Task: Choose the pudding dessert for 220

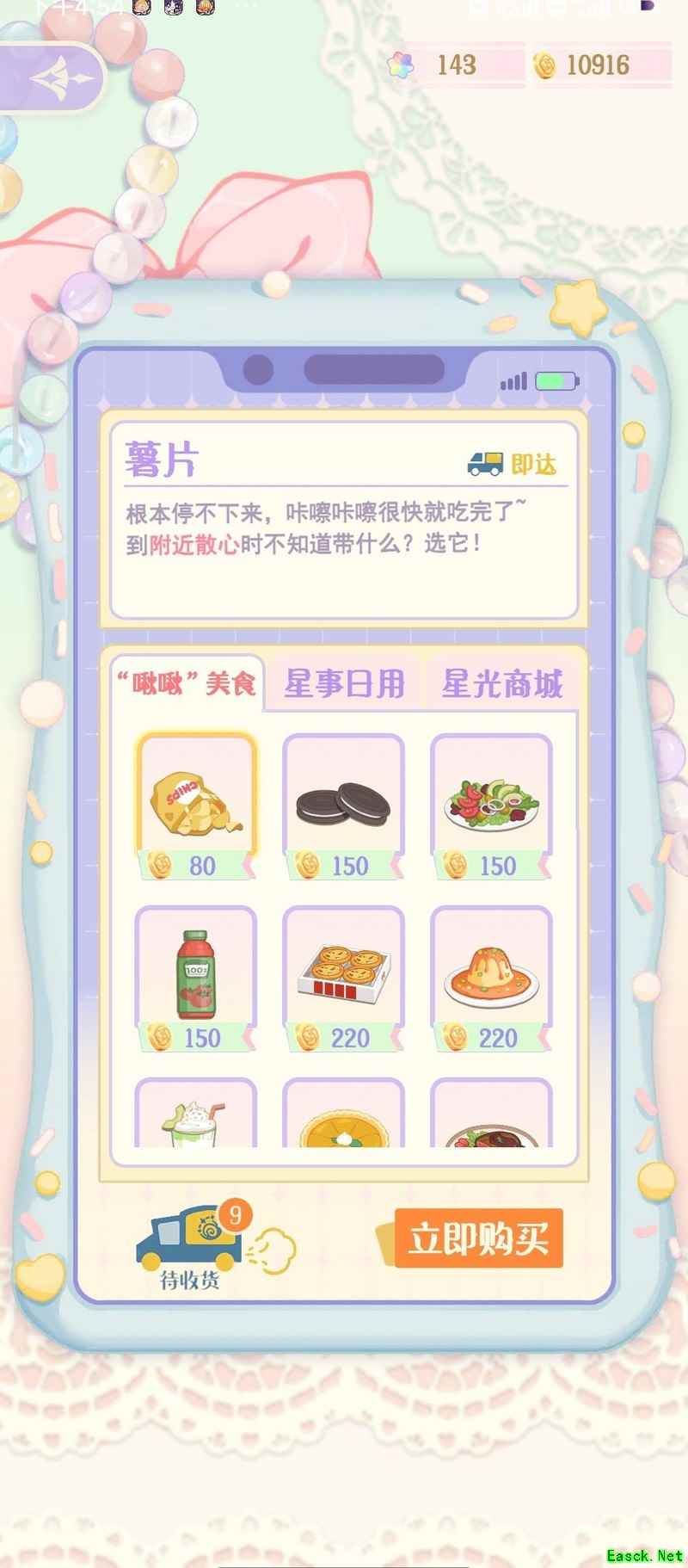Action: pos(491,978)
